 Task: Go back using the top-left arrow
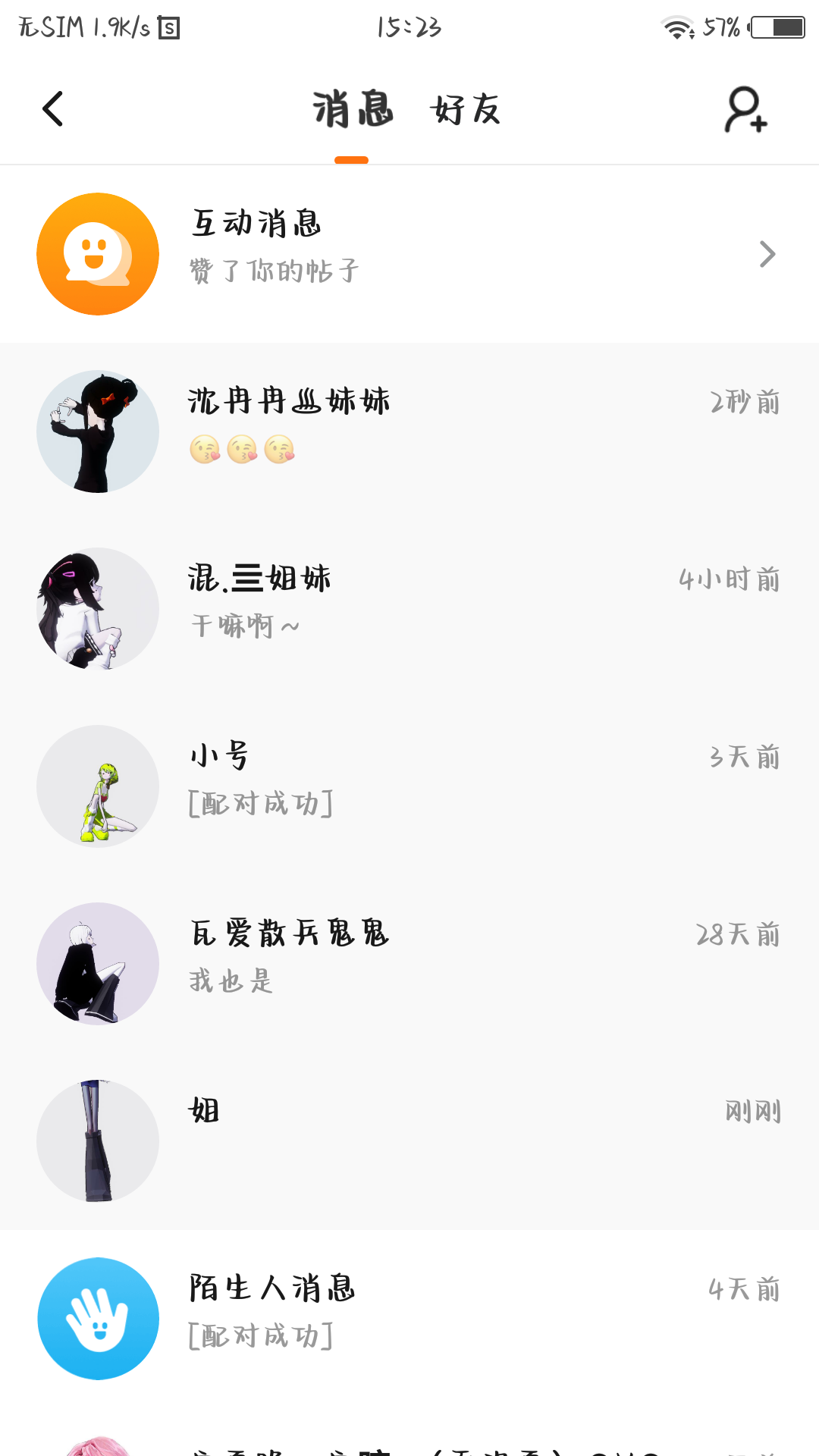click(x=52, y=109)
